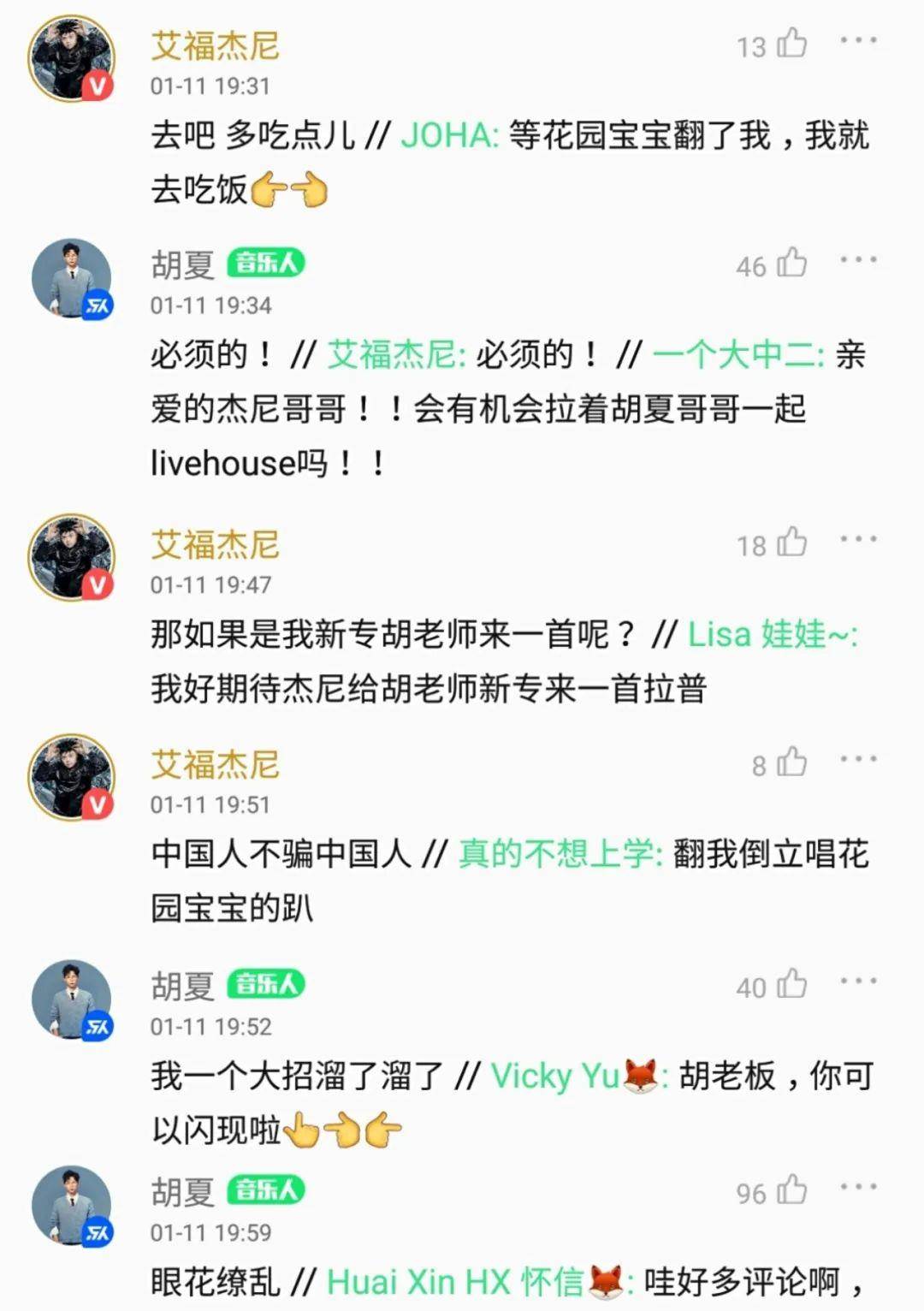Open the quoted user JOHA's profile
The image size is (924, 1311).
click(448, 135)
